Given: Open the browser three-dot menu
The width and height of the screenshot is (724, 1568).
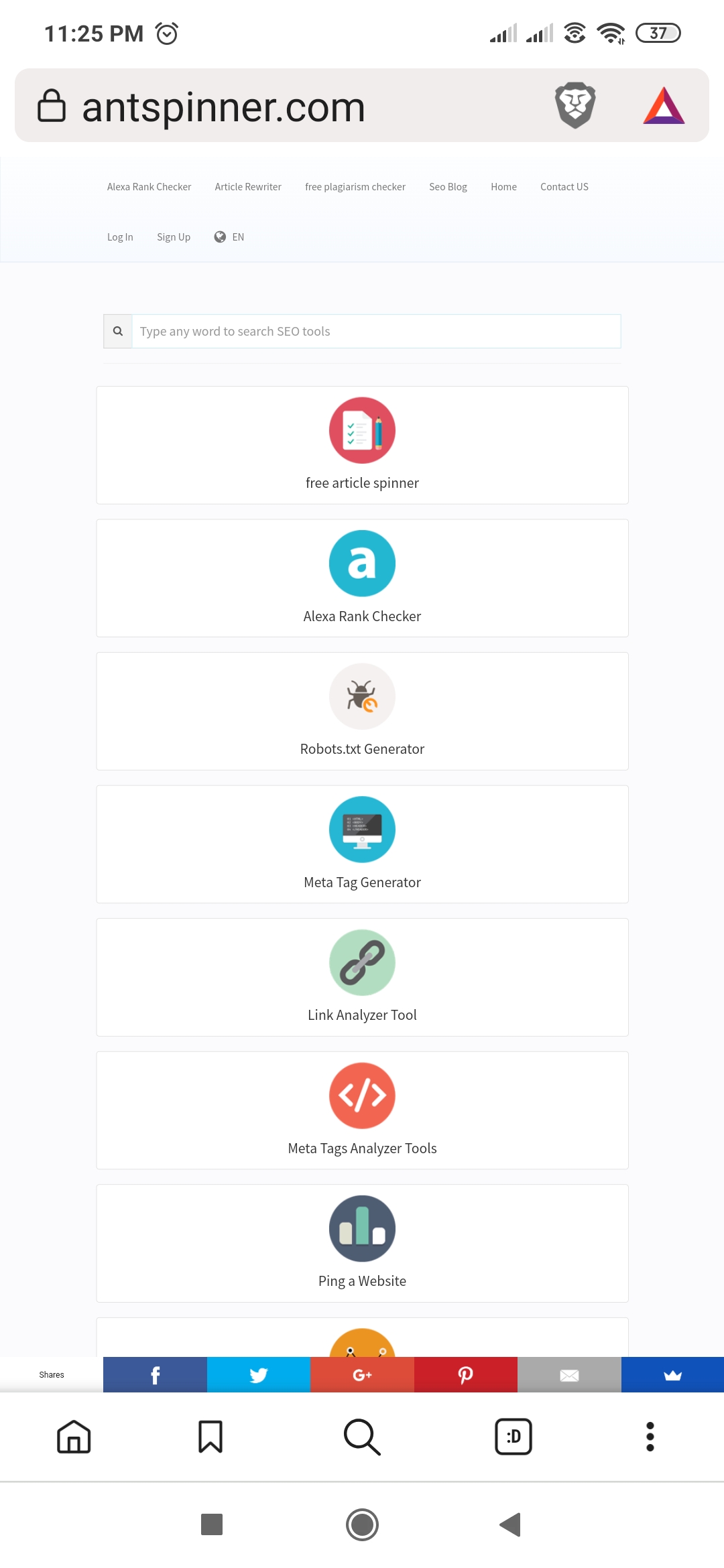Looking at the screenshot, I should [x=650, y=1437].
